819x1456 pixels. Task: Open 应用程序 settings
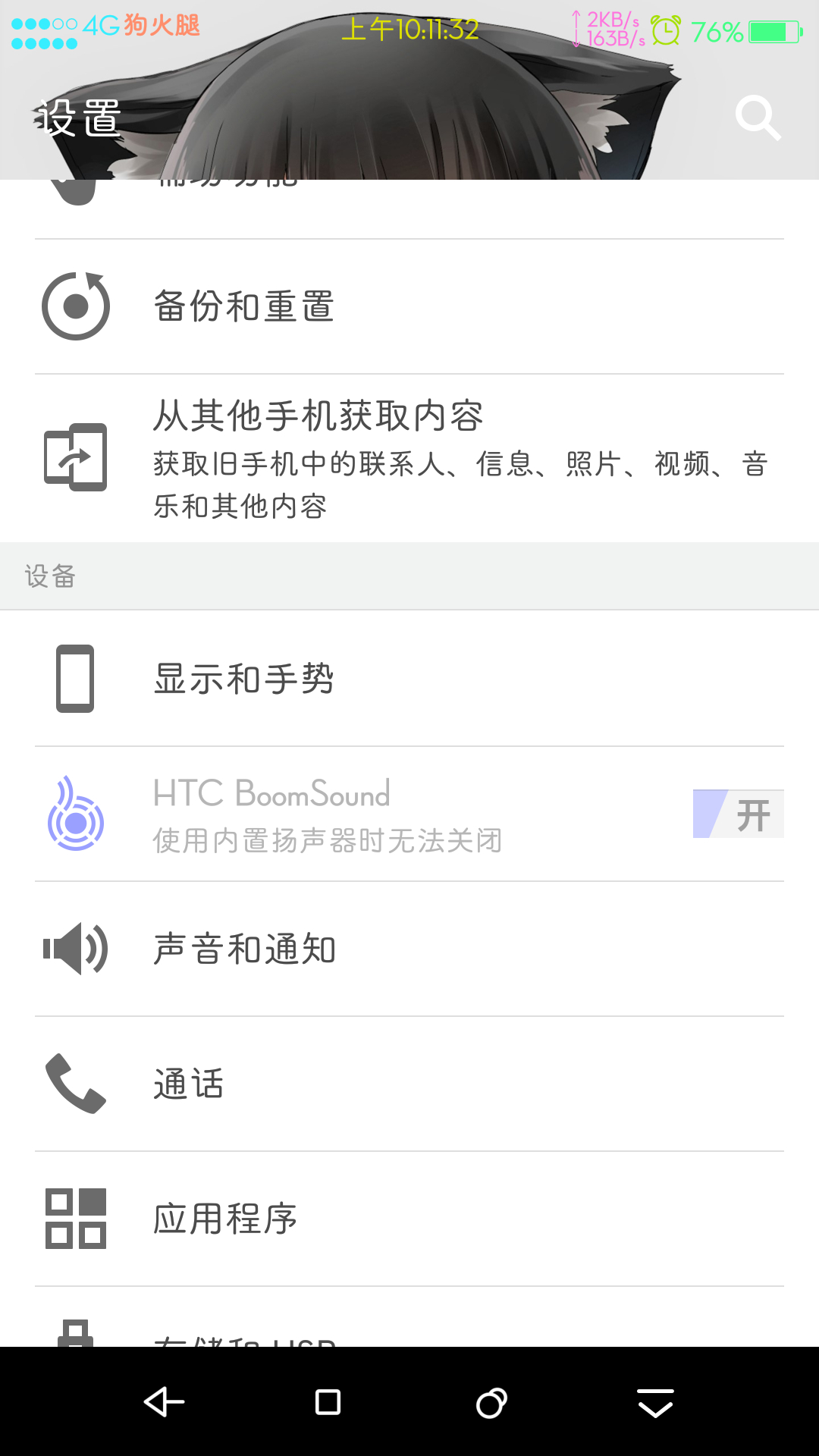409,1219
